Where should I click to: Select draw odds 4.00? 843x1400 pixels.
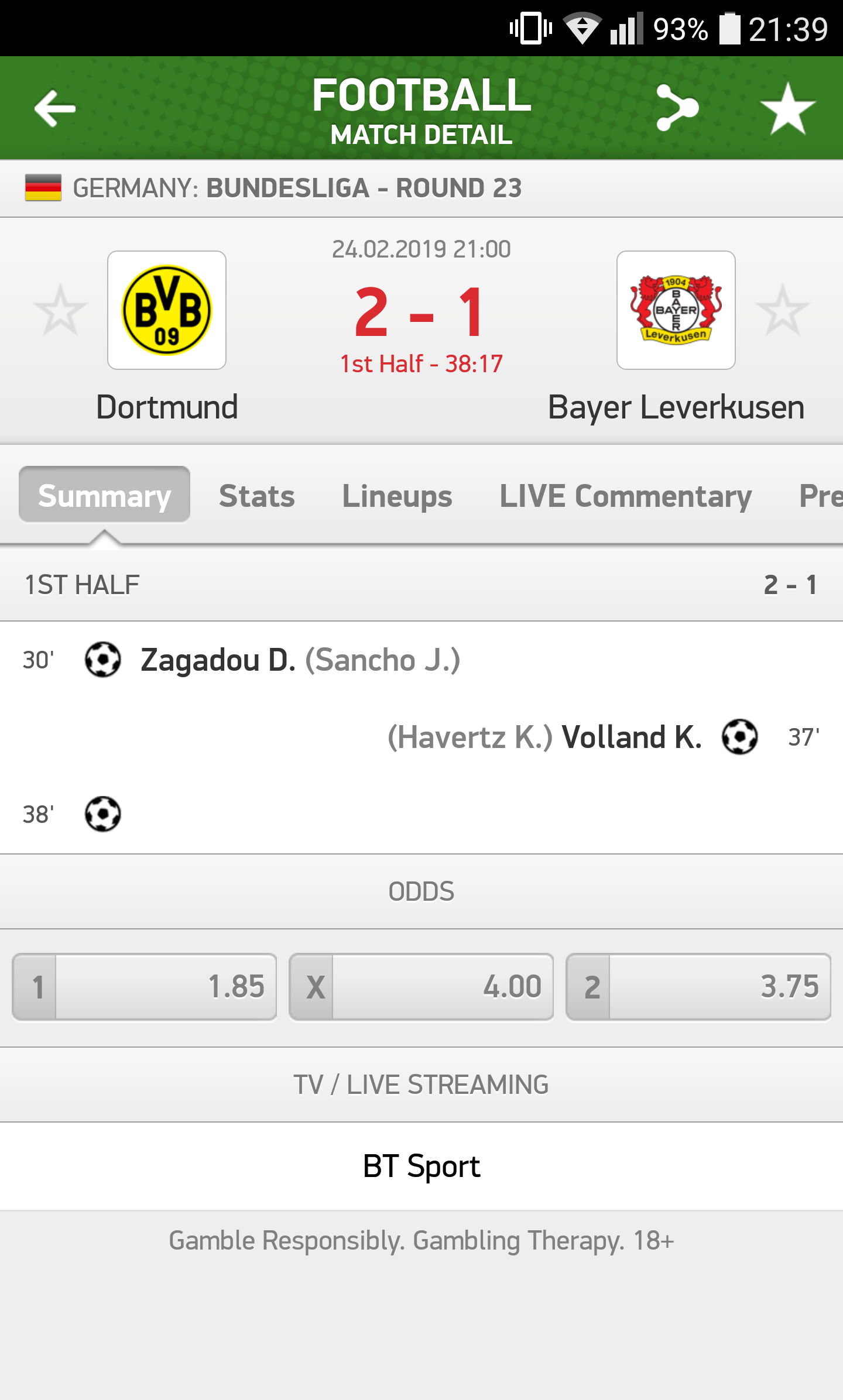[x=421, y=987]
